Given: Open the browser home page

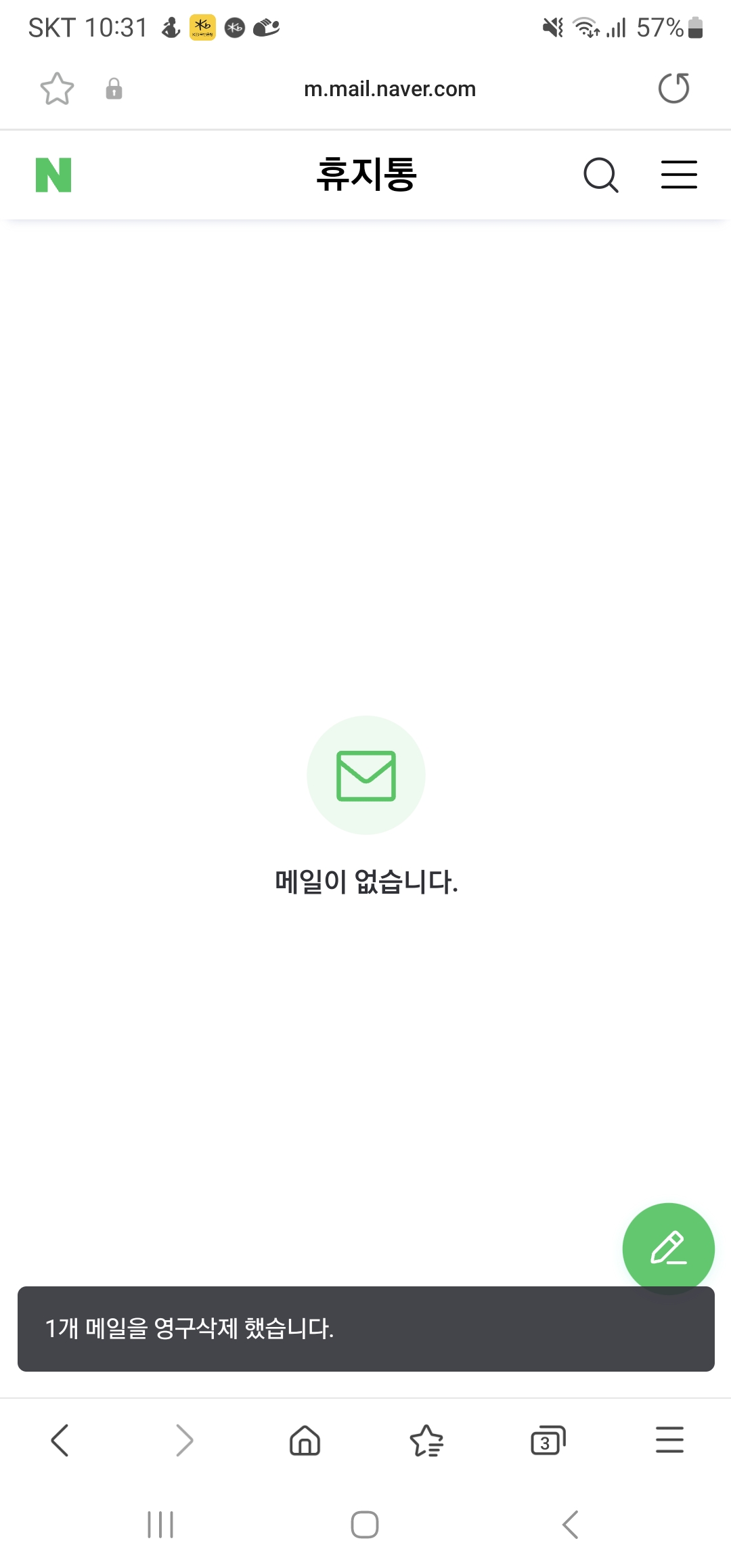Looking at the screenshot, I should tap(305, 1439).
